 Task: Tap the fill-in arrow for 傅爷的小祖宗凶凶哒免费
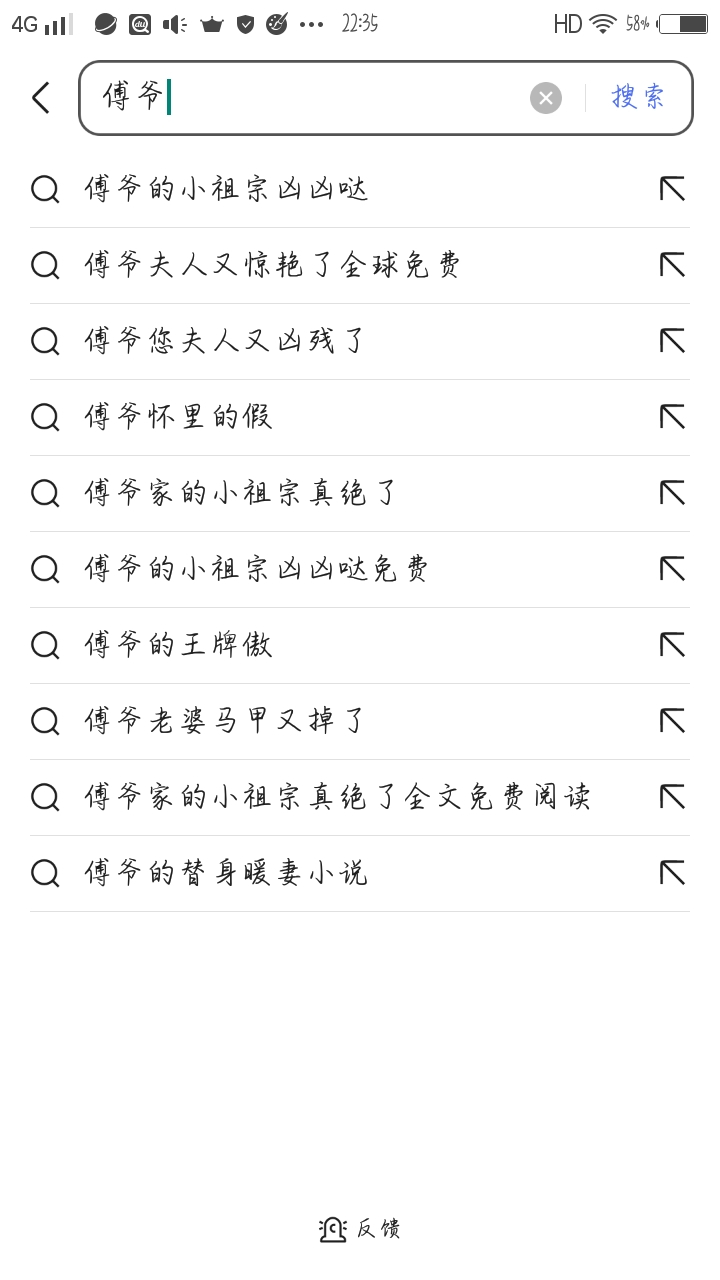pyautogui.click(x=671, y=569)
